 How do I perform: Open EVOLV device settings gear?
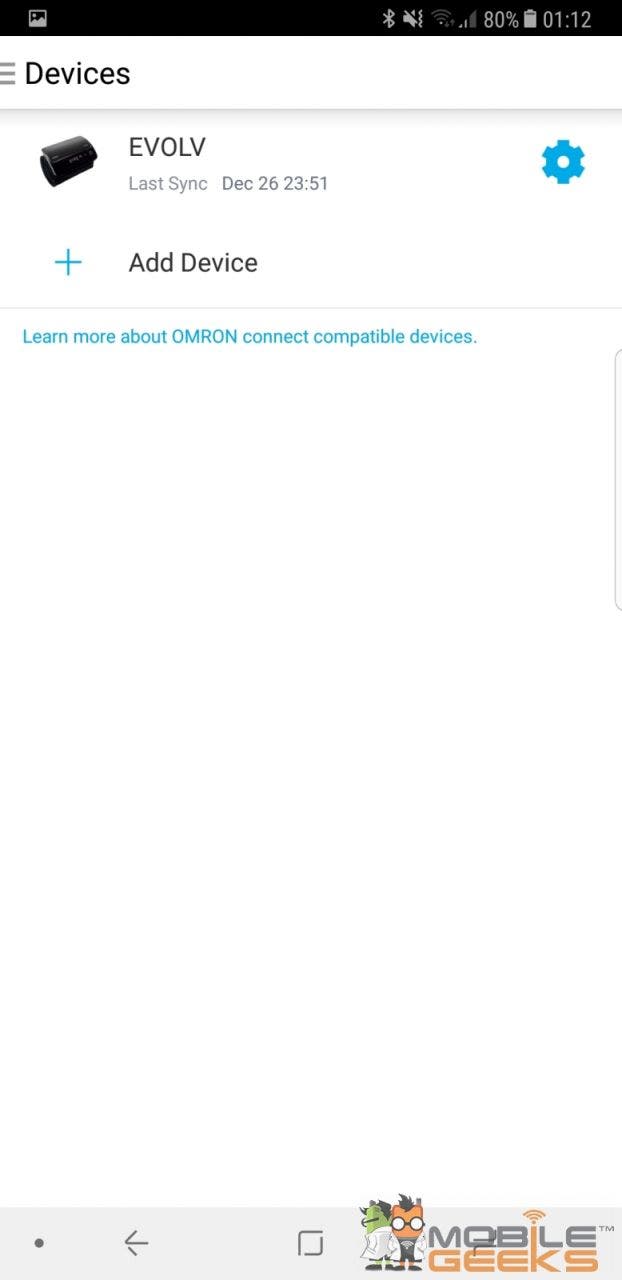(562, 162)
